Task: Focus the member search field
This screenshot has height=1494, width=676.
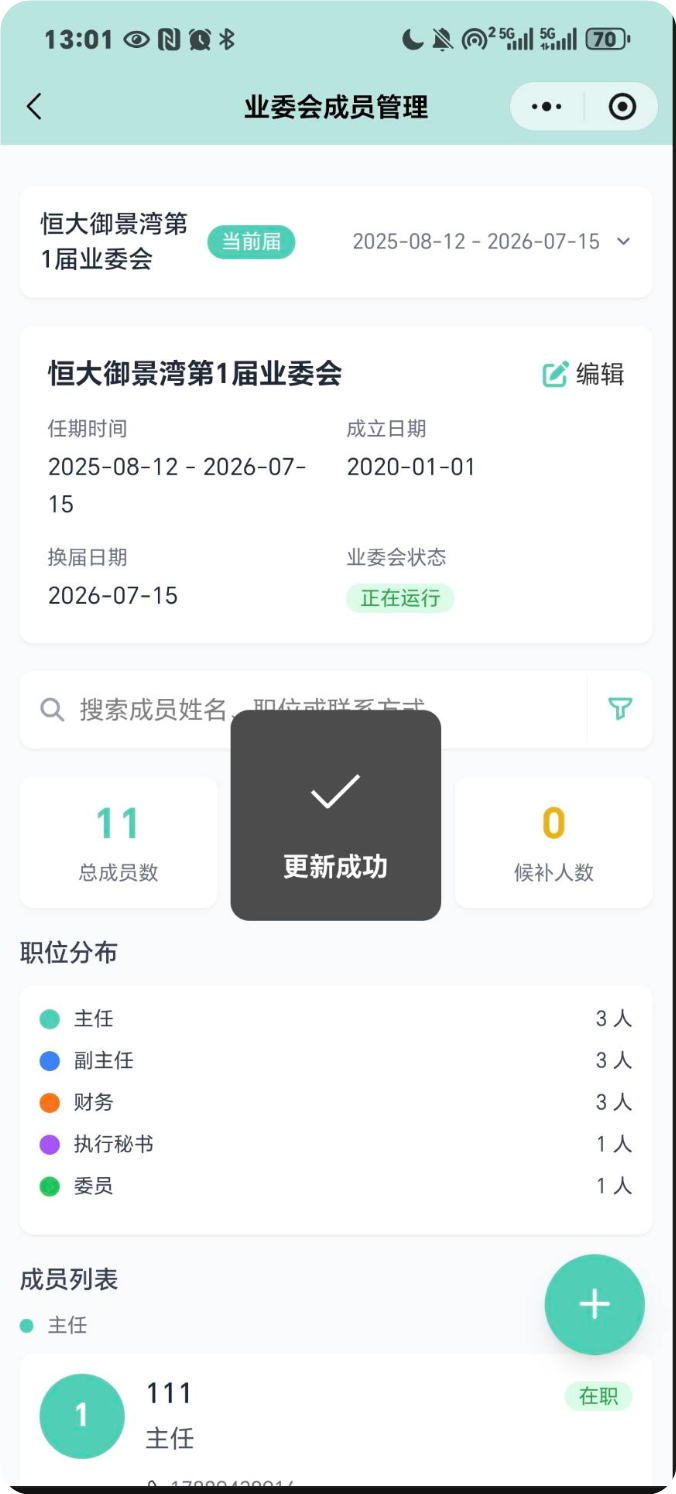Action: click(150, 709)
